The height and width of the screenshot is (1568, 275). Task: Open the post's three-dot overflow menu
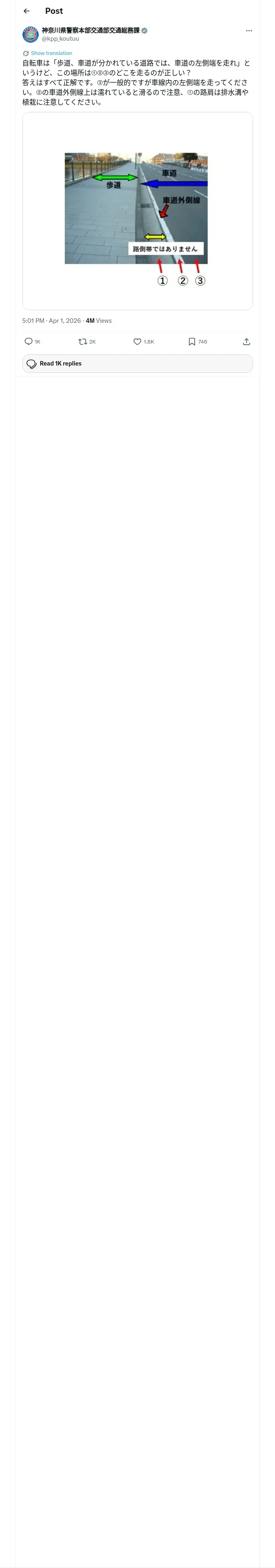pyautogui.click(x=249, y=31)
